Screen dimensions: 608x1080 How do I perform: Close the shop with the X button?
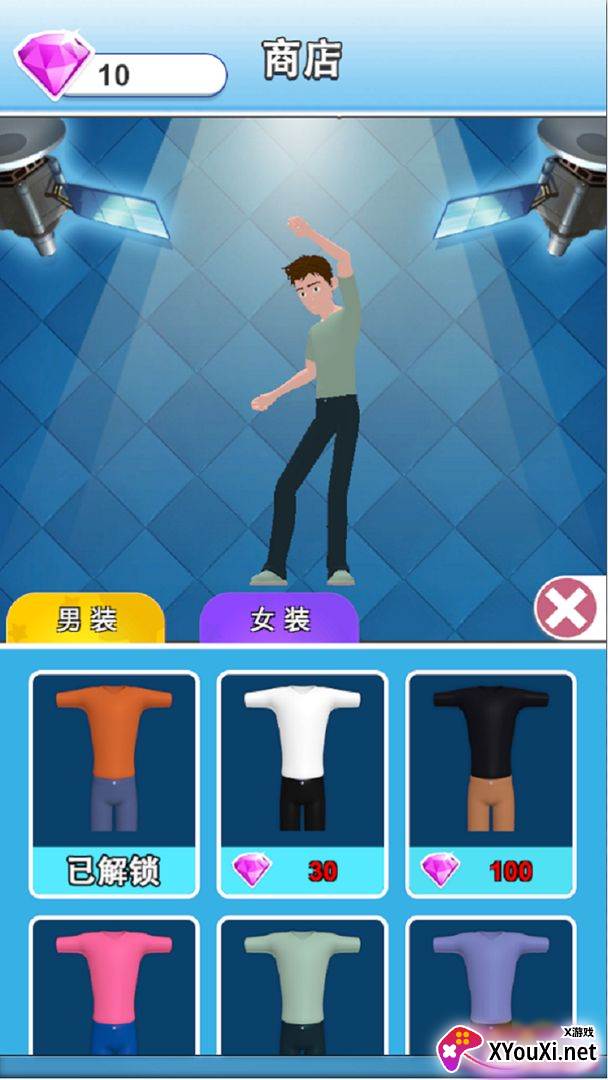(x=566, y=608)
